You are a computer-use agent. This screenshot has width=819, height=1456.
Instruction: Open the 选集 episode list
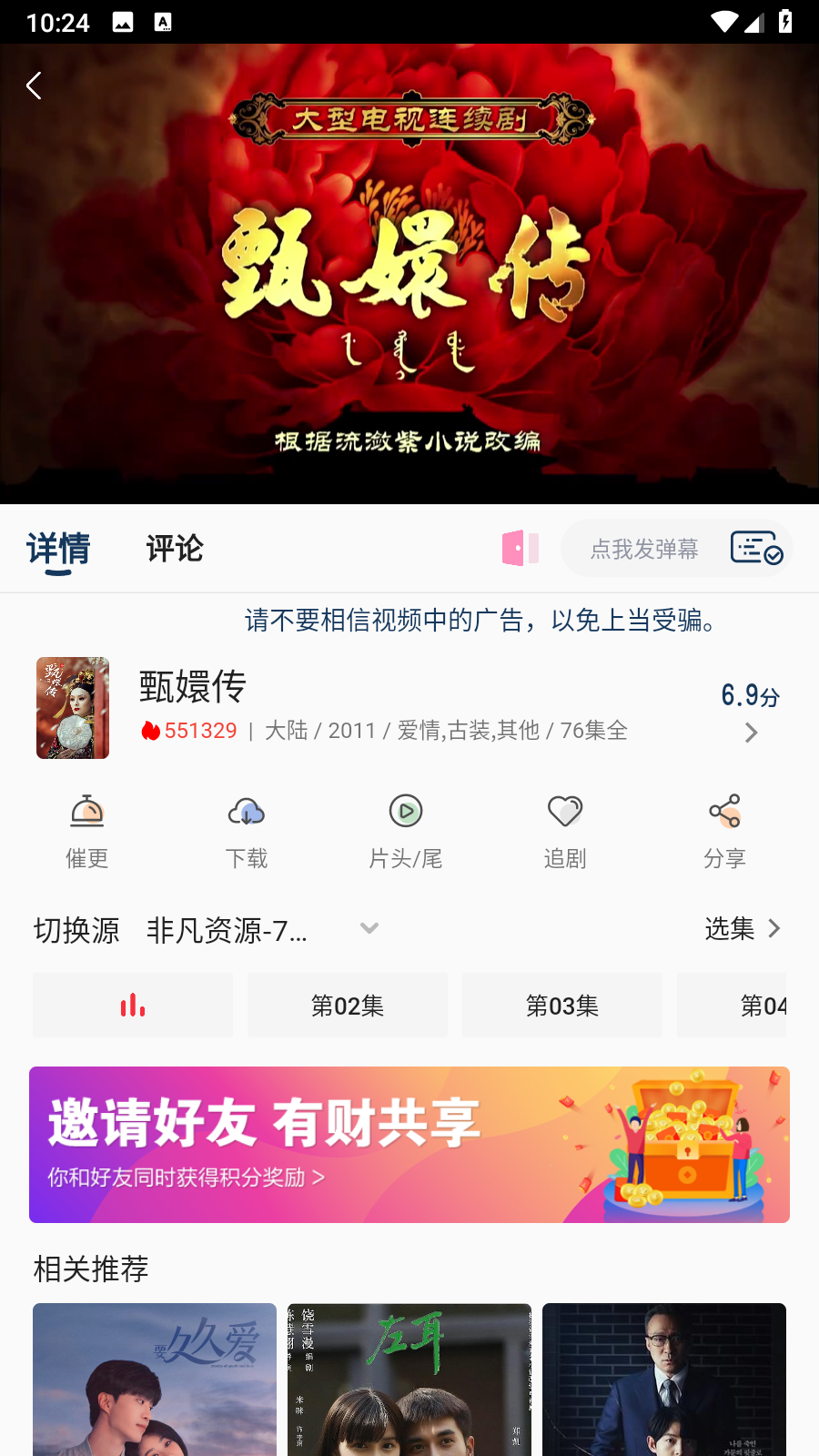743,929
